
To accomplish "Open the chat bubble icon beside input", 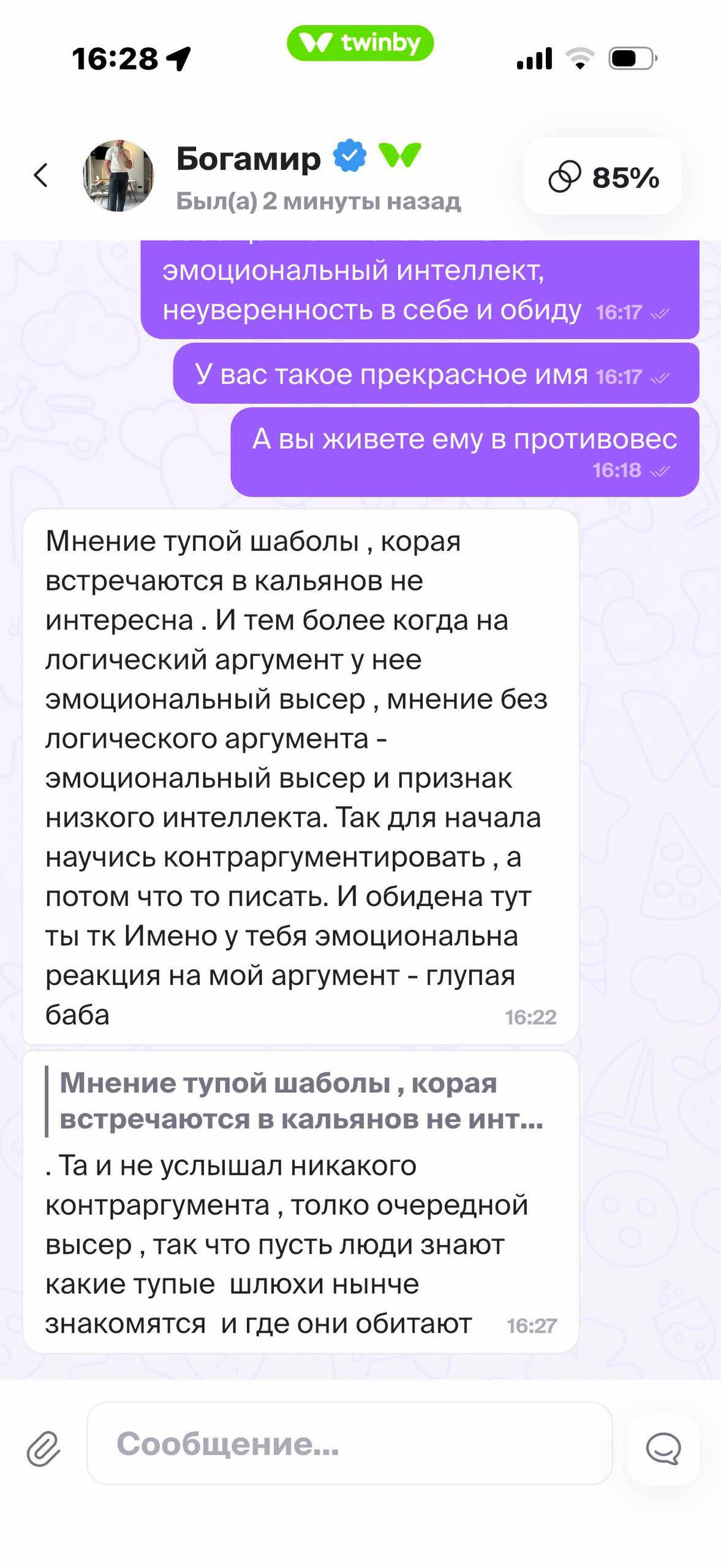I will point(663,1449).
